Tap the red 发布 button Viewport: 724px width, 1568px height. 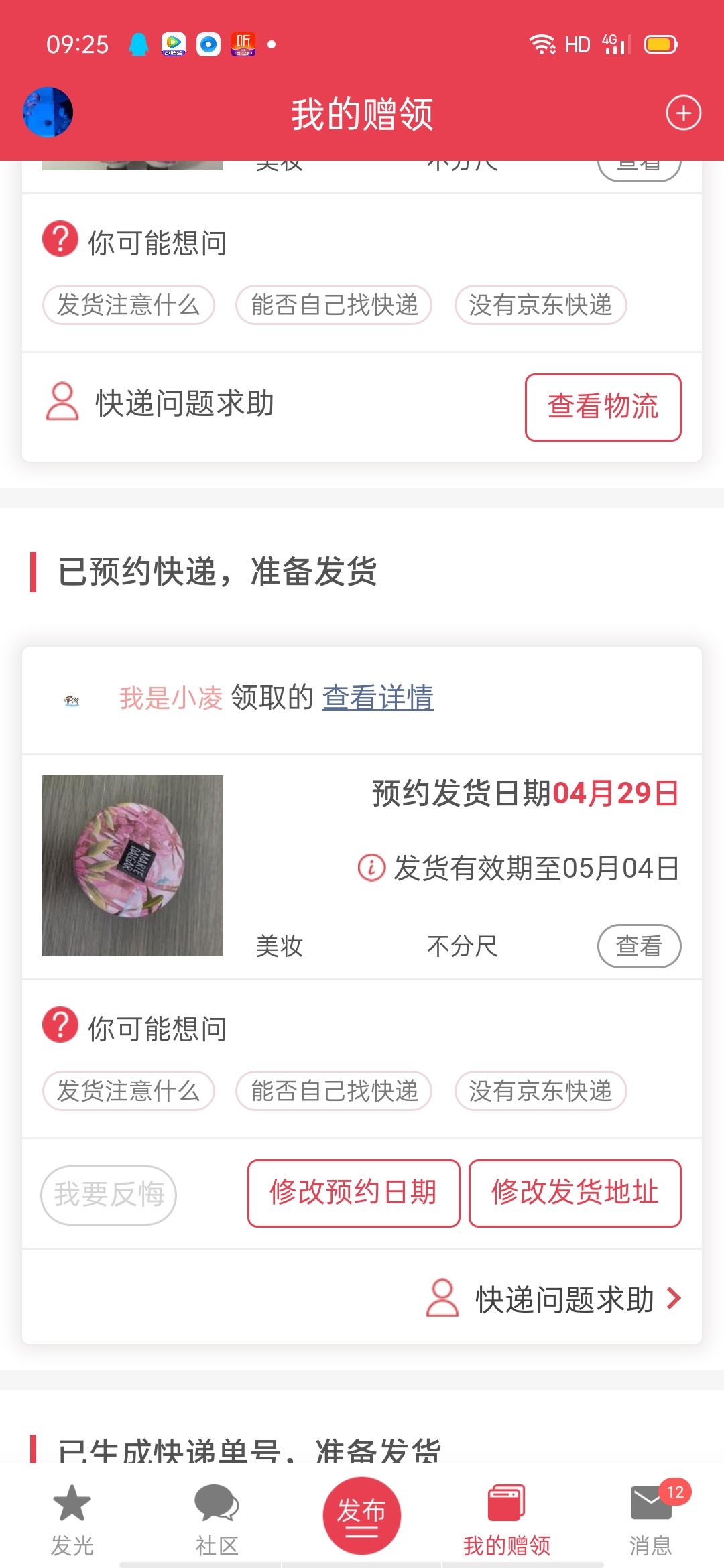[x=361, y=1514]
